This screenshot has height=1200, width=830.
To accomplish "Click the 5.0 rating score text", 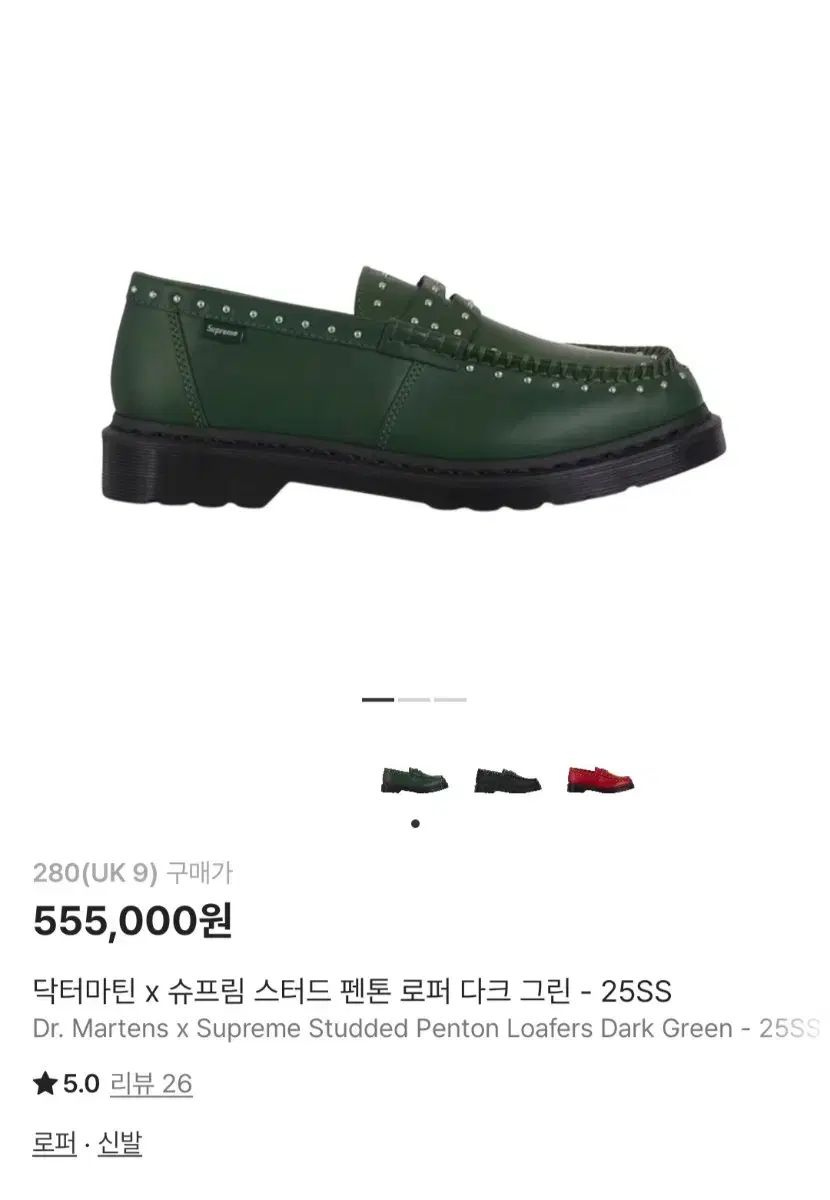I will [79, 1081].
